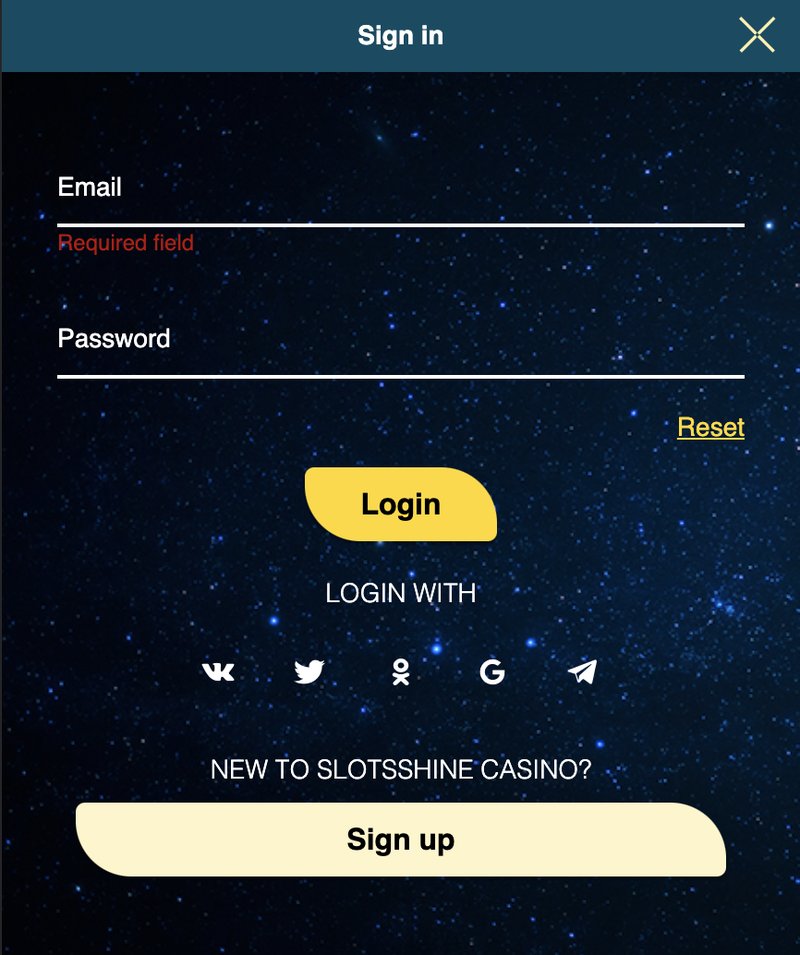Open the Sign up form
Screen dimensions: 800x955
tap(401, 839)
